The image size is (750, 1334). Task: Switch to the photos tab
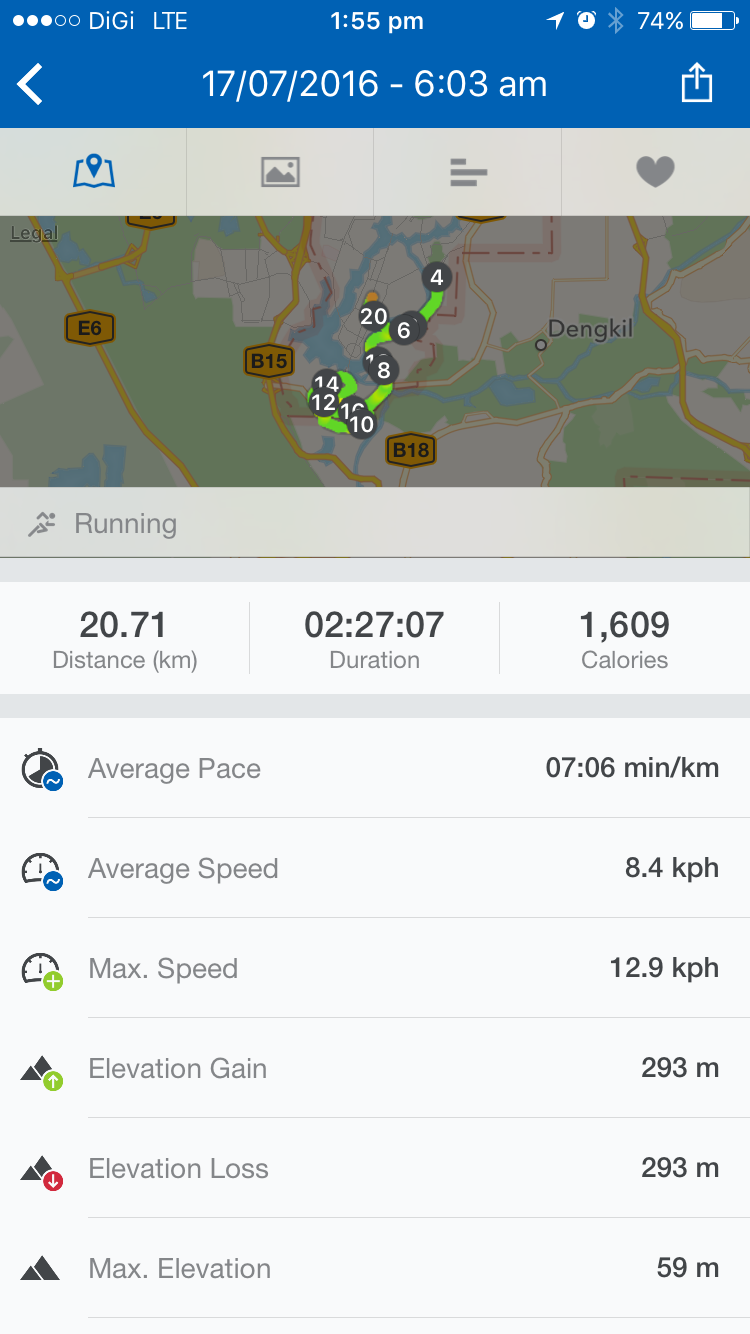(x=280, y=172)
